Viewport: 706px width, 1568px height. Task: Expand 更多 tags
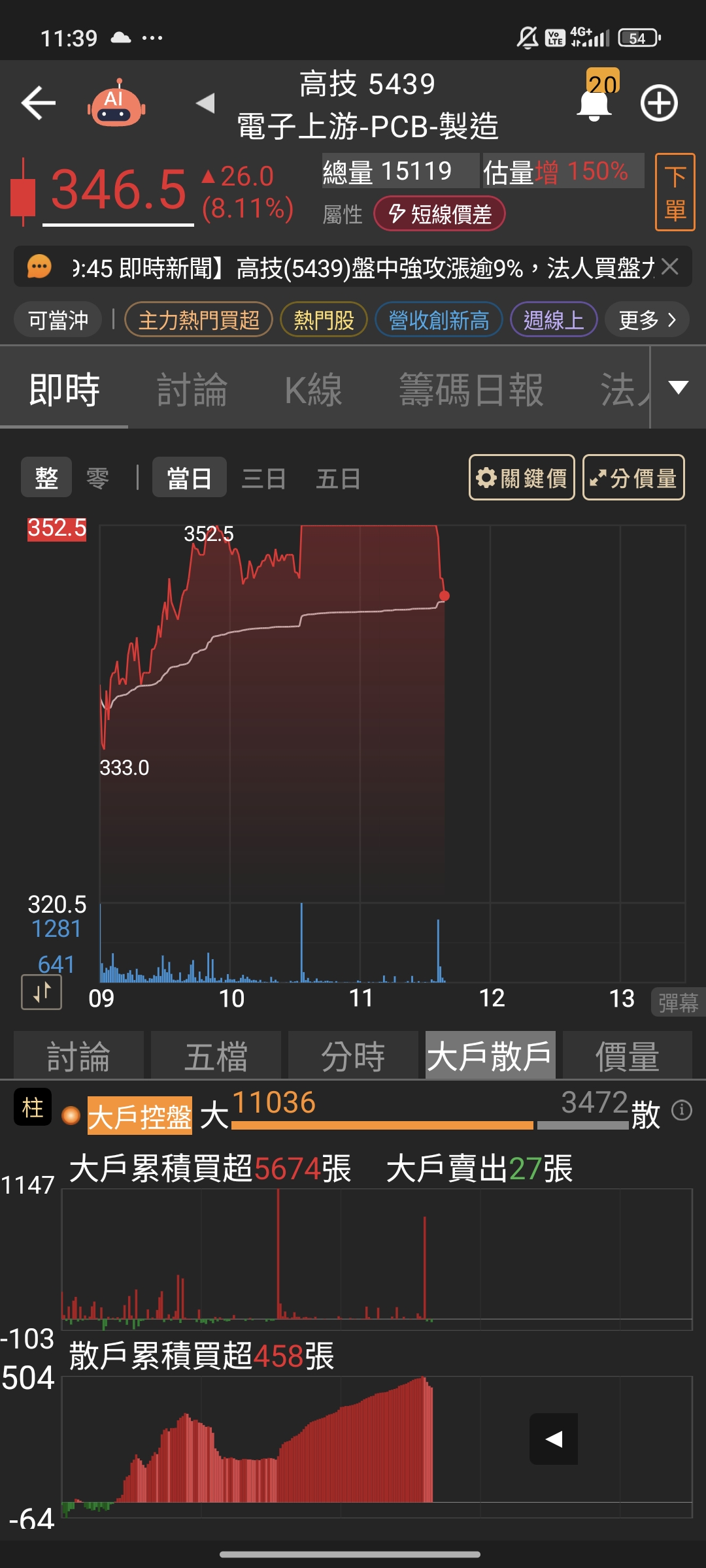tap(646, 320)
